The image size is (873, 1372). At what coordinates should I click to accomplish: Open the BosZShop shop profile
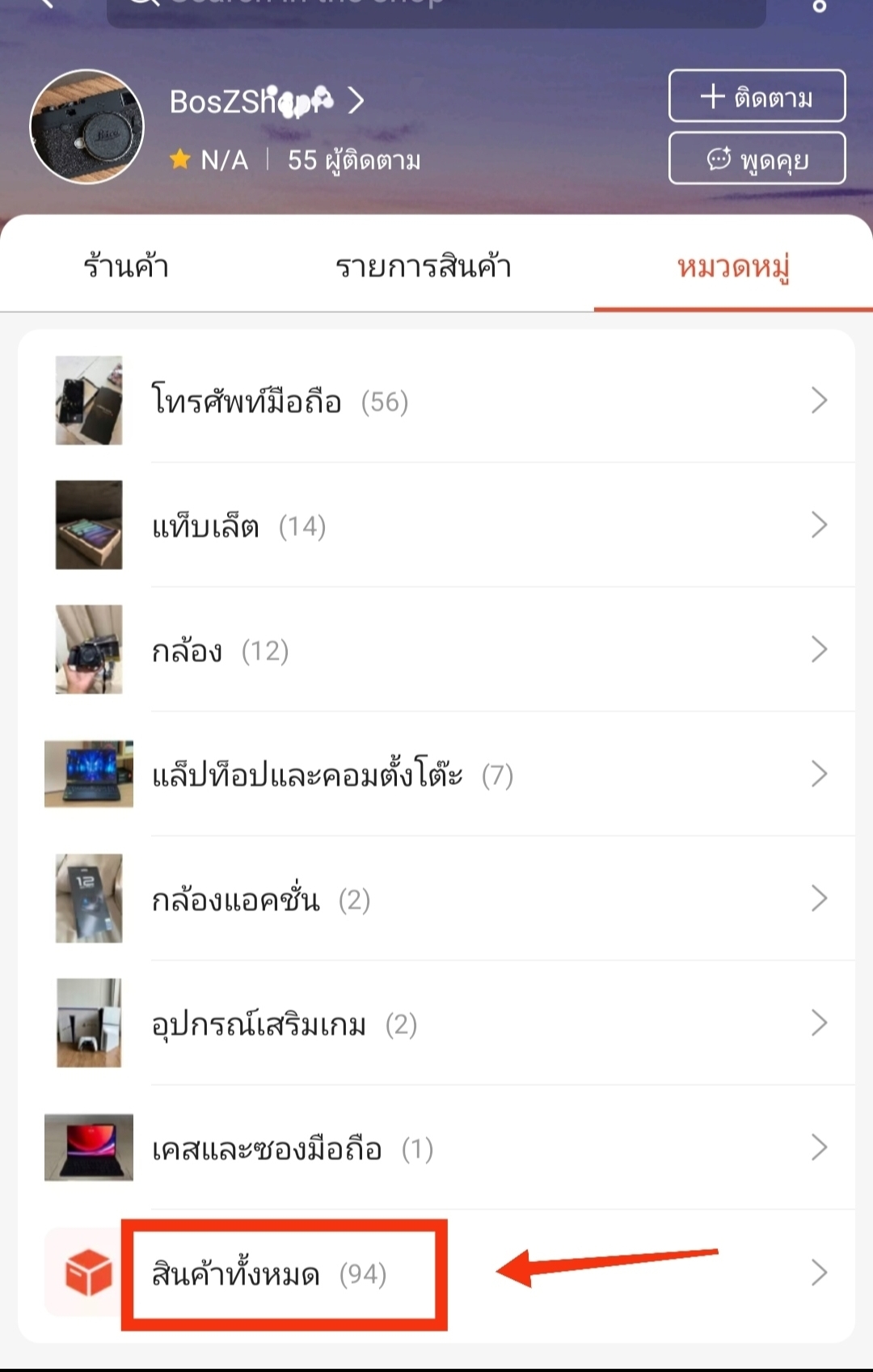point(265,102)
